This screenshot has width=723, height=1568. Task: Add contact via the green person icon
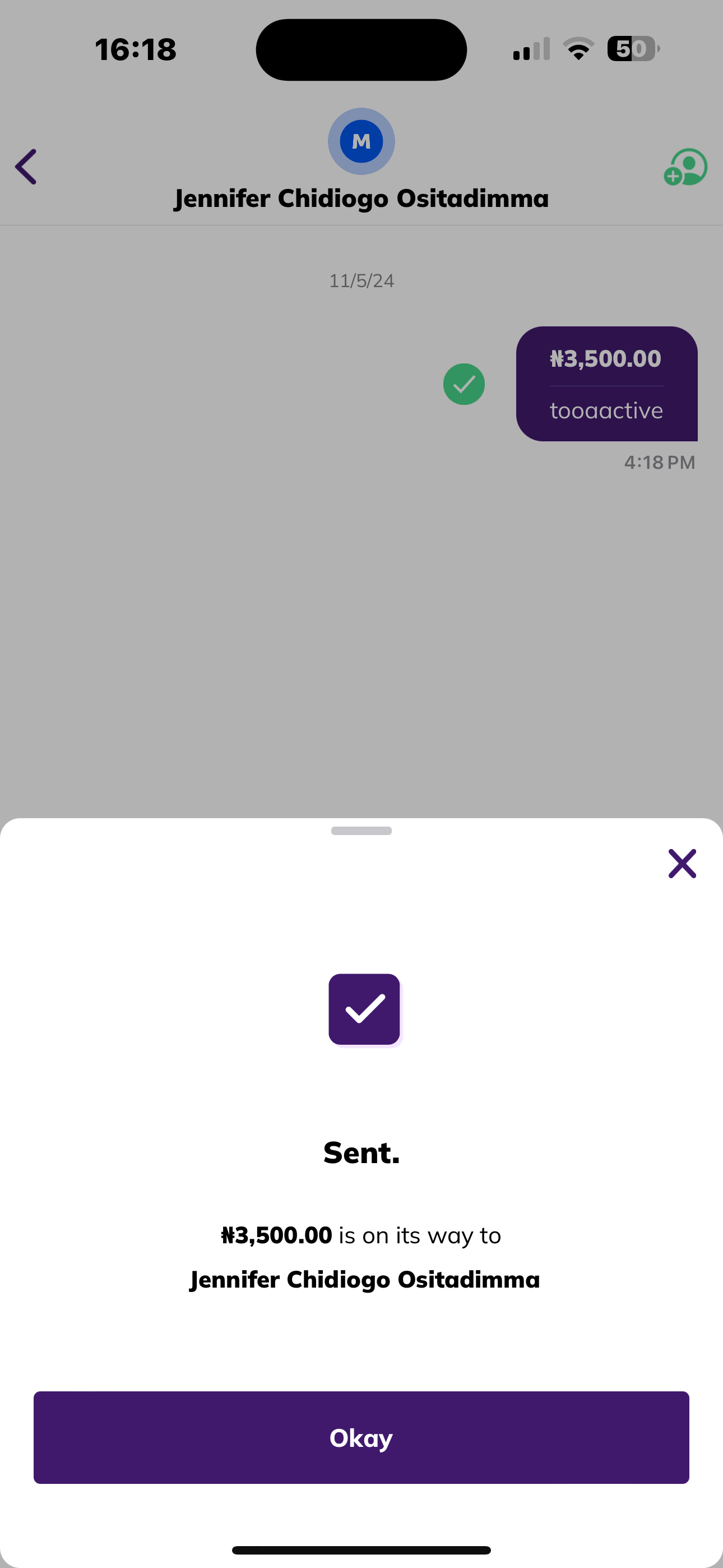[685, 167]
